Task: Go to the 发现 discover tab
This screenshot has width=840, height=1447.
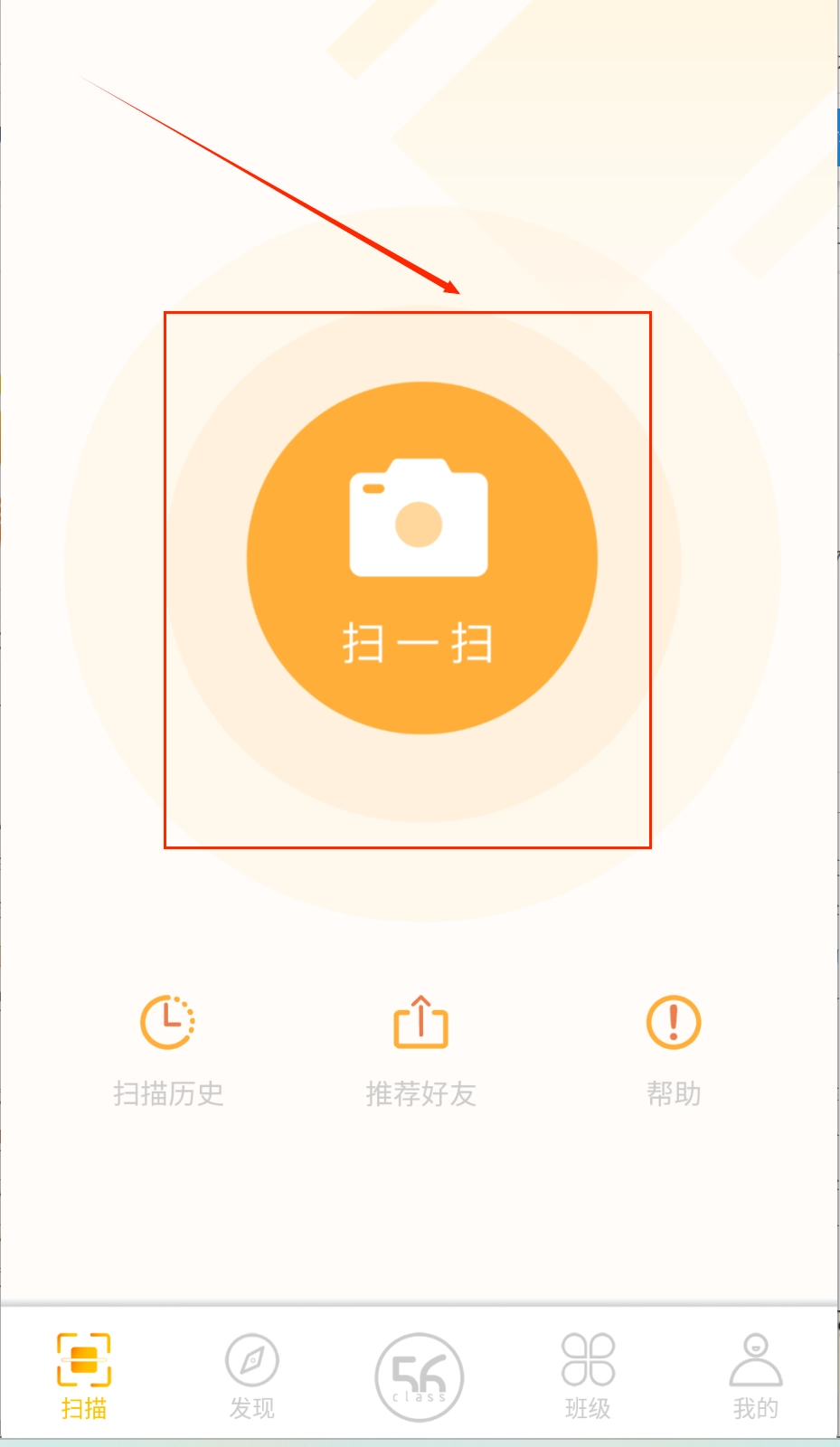Action: click(252, 1375)
